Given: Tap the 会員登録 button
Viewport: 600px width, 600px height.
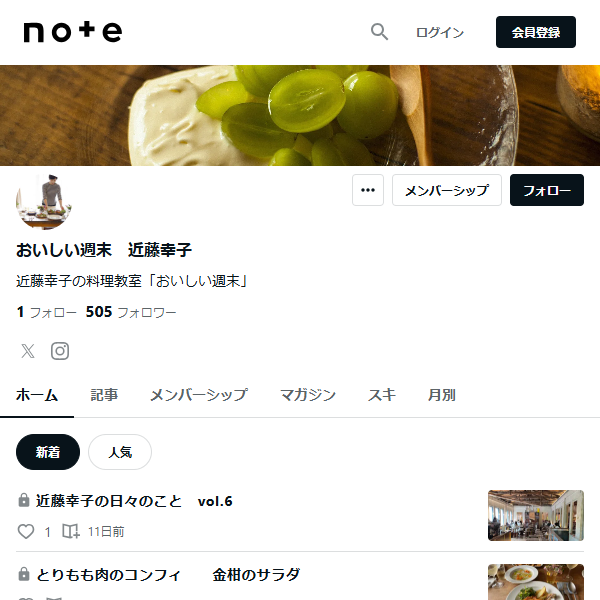Looking at the screenshot, I should pyautogui.click(x=536, y=32).
